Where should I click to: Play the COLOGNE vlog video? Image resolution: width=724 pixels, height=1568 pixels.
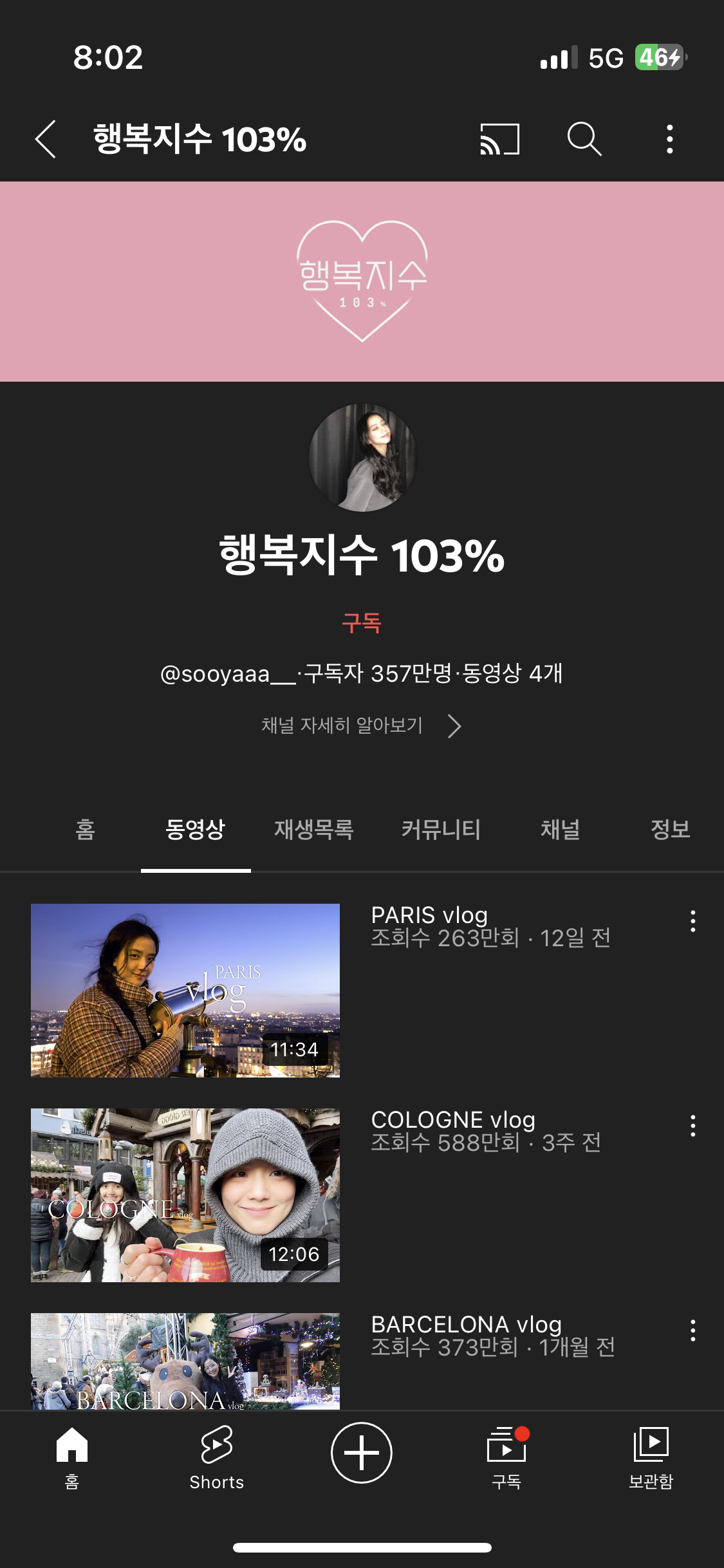(185, 1195)
